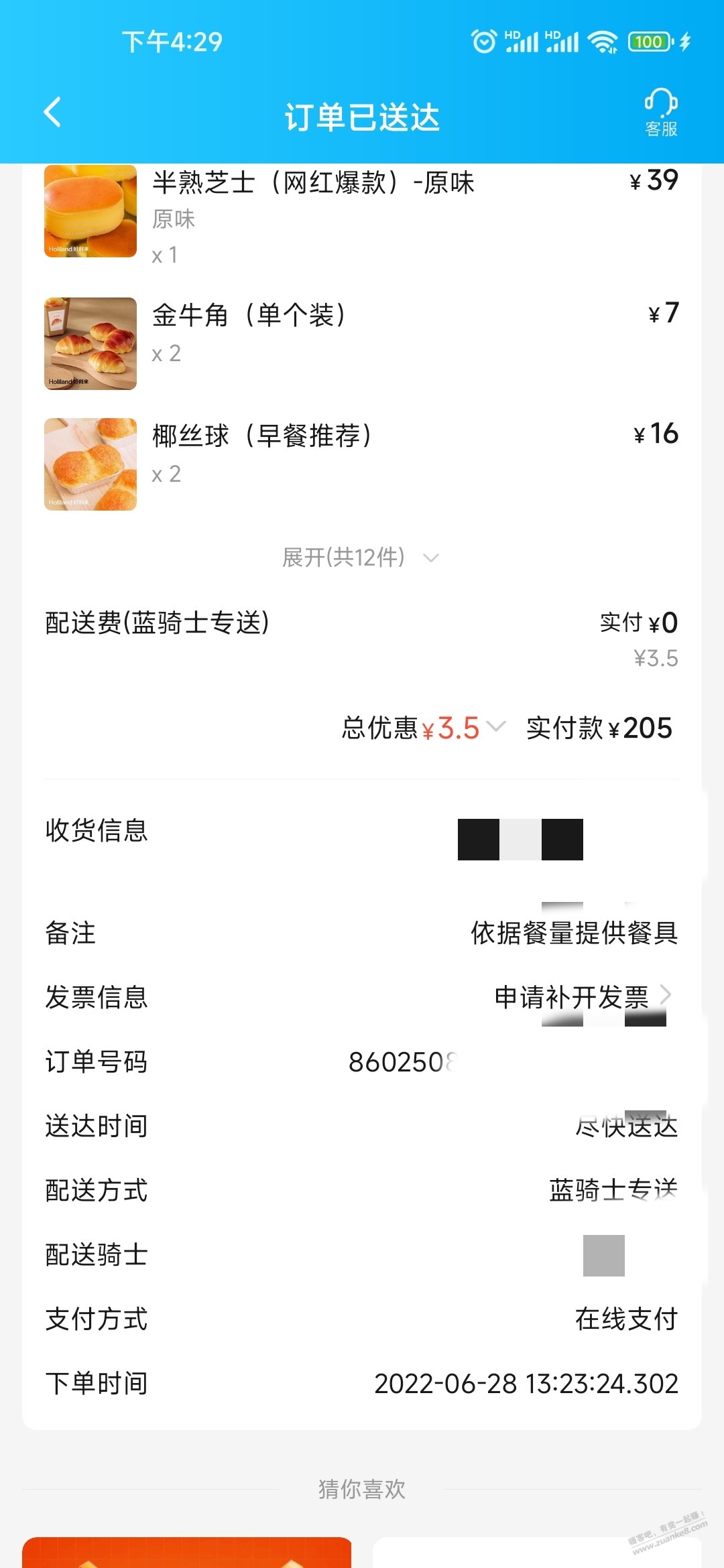Contact customer service via 客服 icon
The image size is (724, 1568).
661,113
